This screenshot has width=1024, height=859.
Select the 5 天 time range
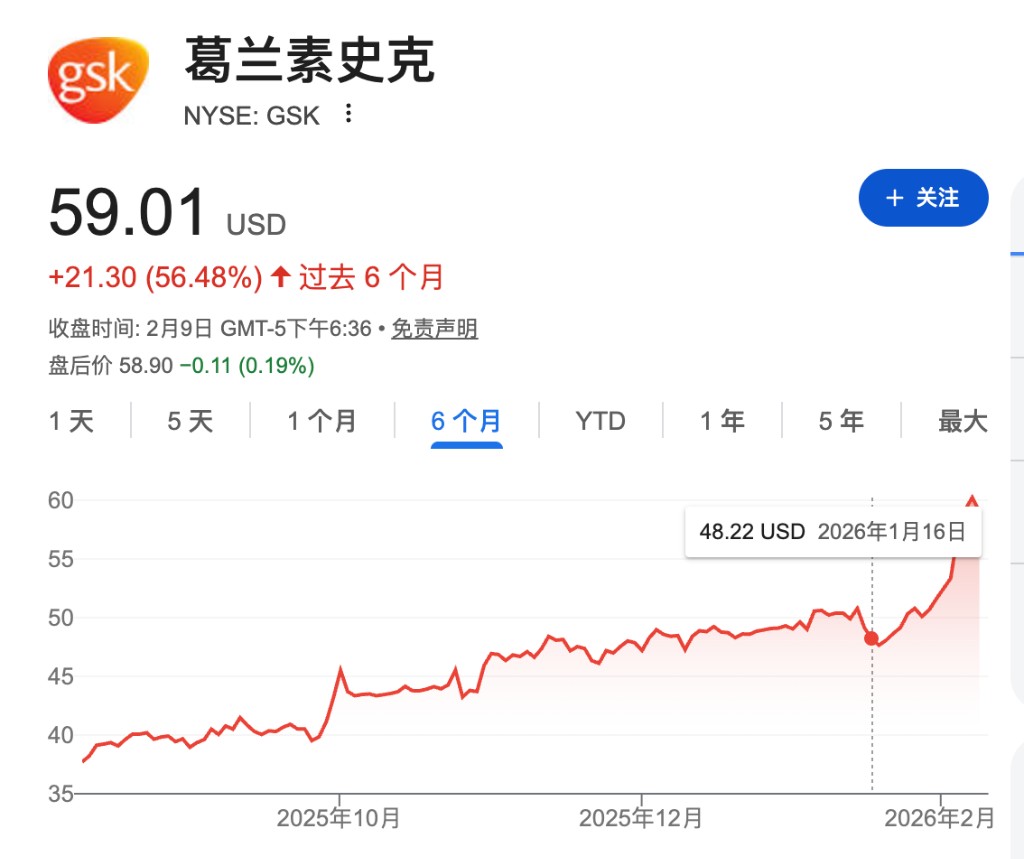click(190, 421)
